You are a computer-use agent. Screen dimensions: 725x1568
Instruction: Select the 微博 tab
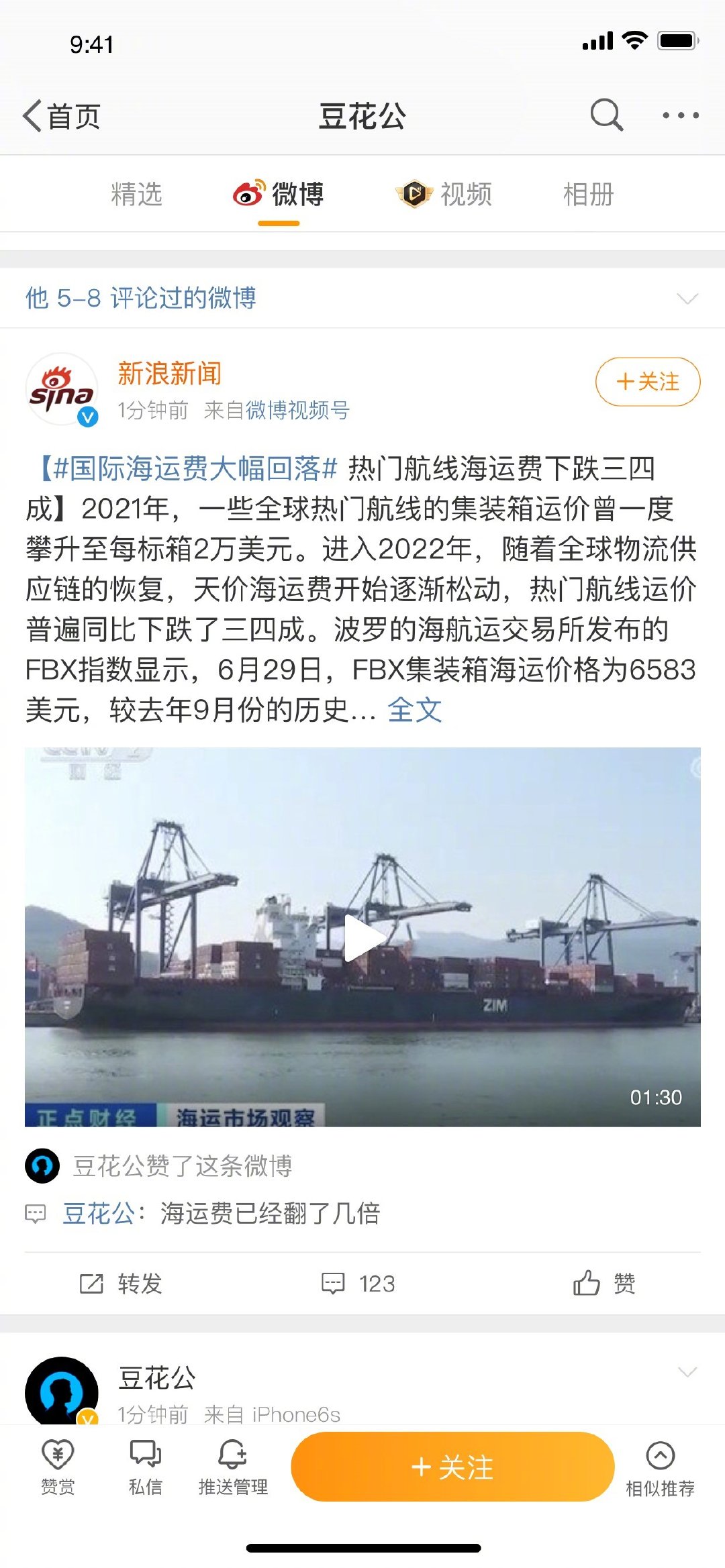point(279,195)
